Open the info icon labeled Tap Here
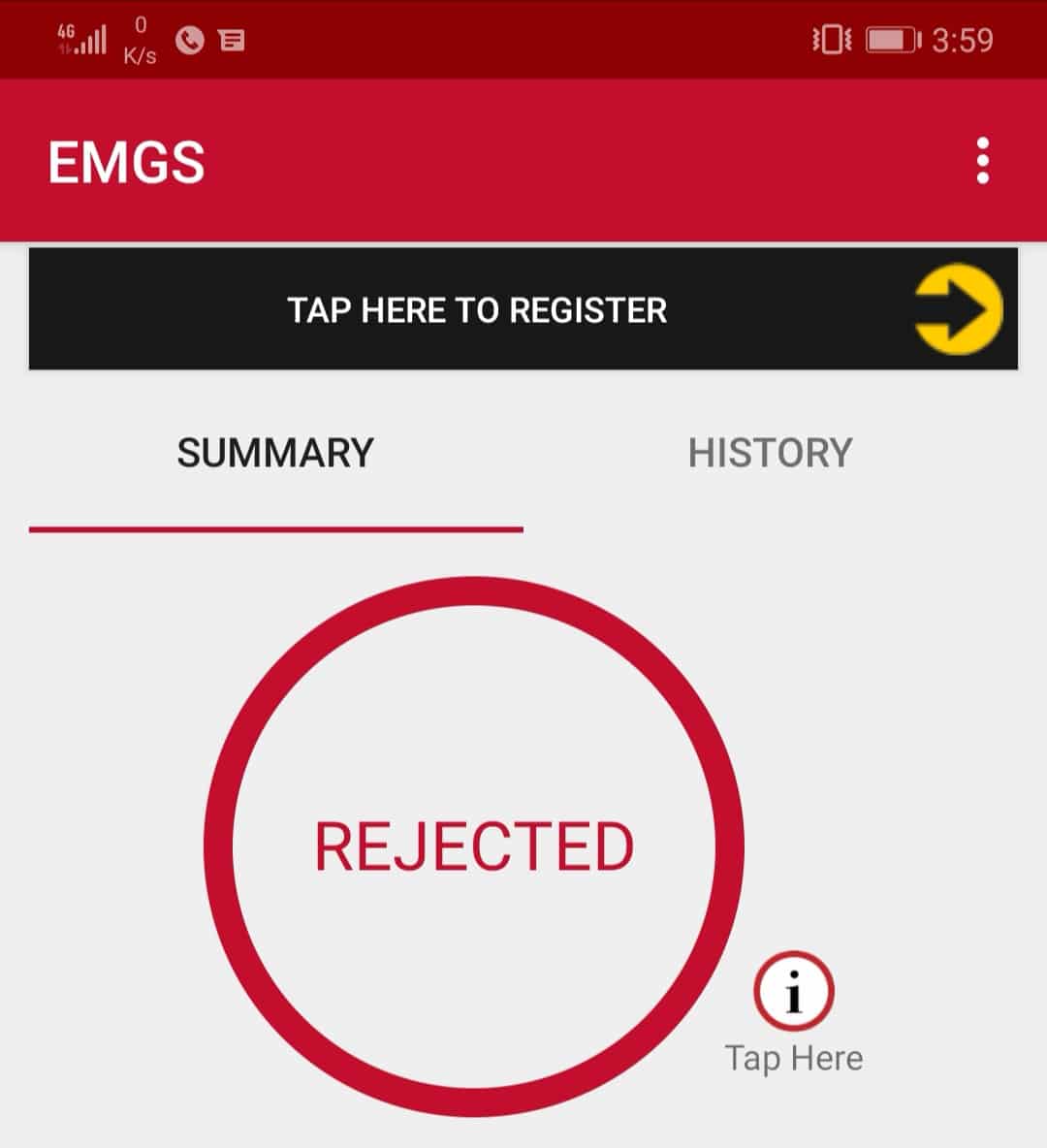 point(793,992)
